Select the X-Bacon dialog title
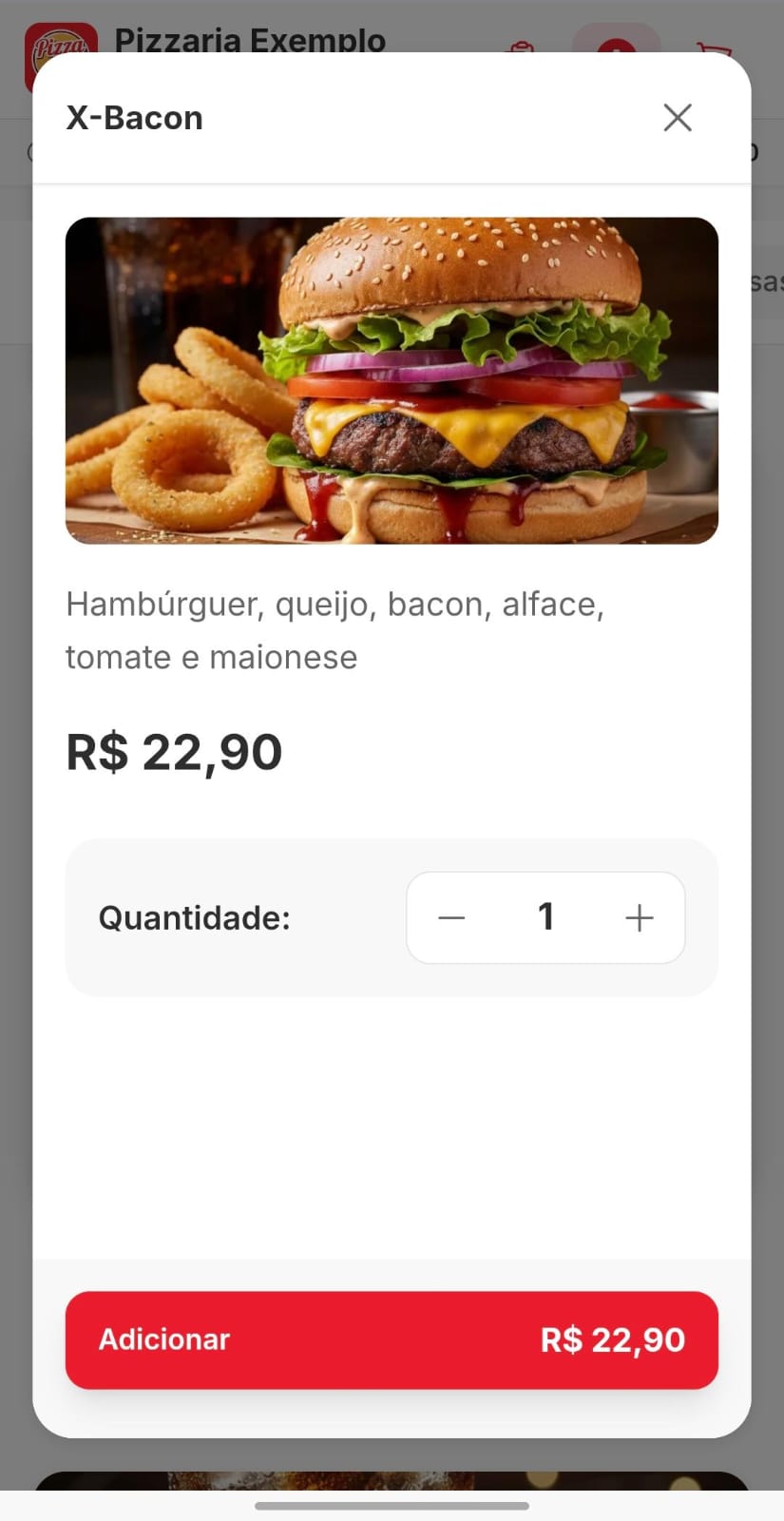This screenshot has height=1521, width=784. 134,117
